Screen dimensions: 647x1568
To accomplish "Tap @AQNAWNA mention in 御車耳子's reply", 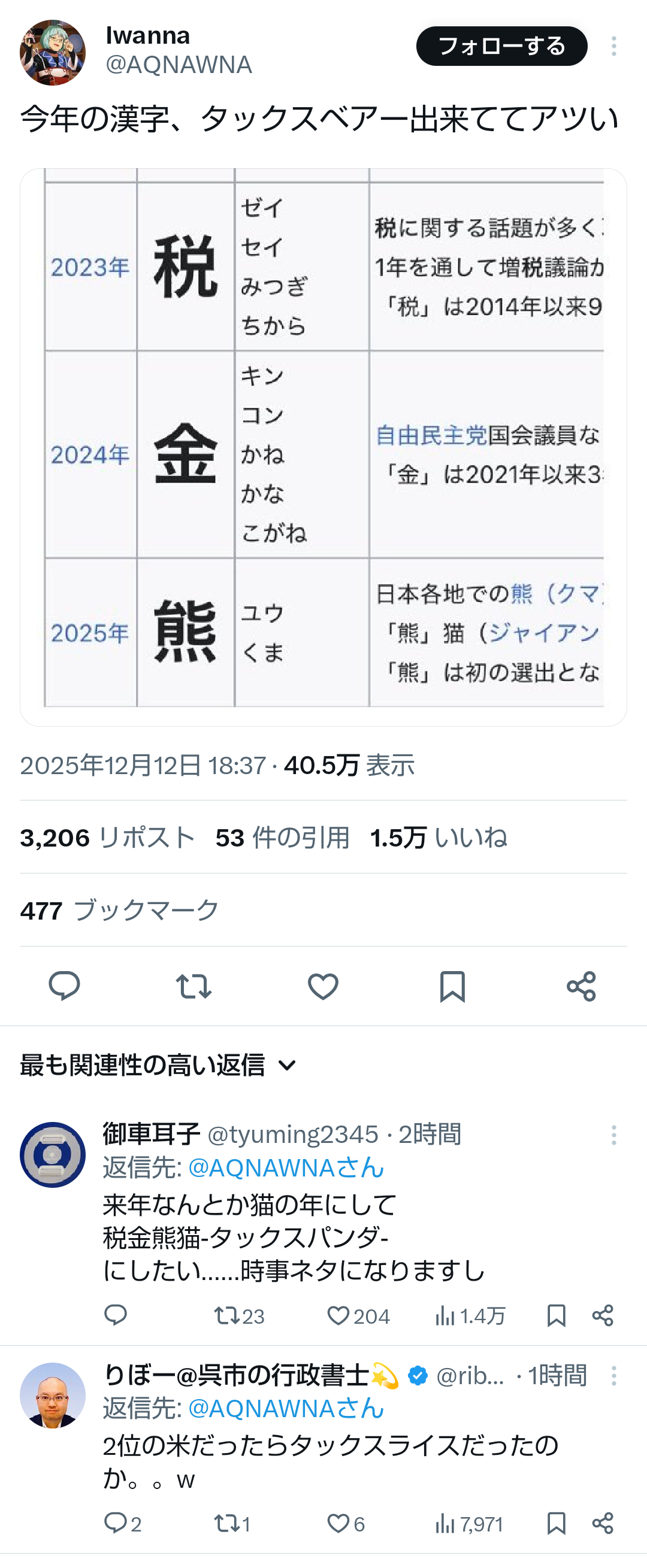I will [x=286, y=1167].
